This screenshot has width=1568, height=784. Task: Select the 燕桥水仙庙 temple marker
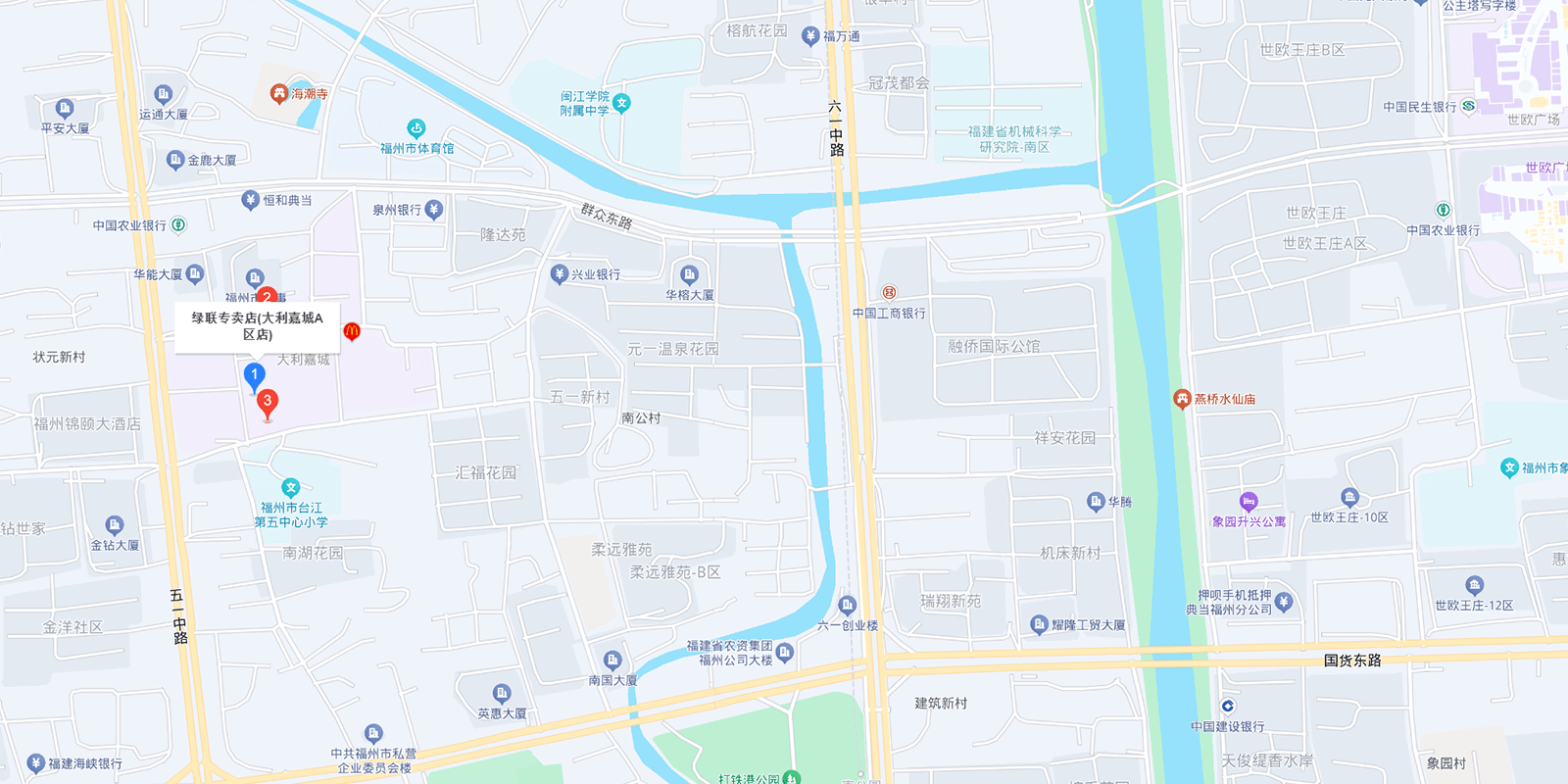tap(1182, 399)
